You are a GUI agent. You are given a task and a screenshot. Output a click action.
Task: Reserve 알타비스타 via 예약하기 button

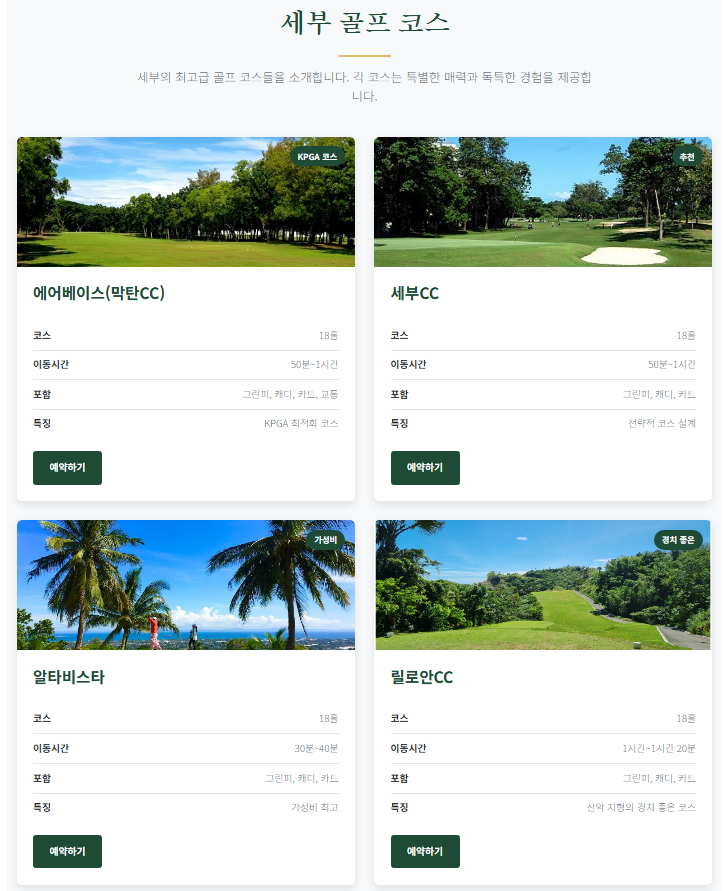(x=67, y=851)
